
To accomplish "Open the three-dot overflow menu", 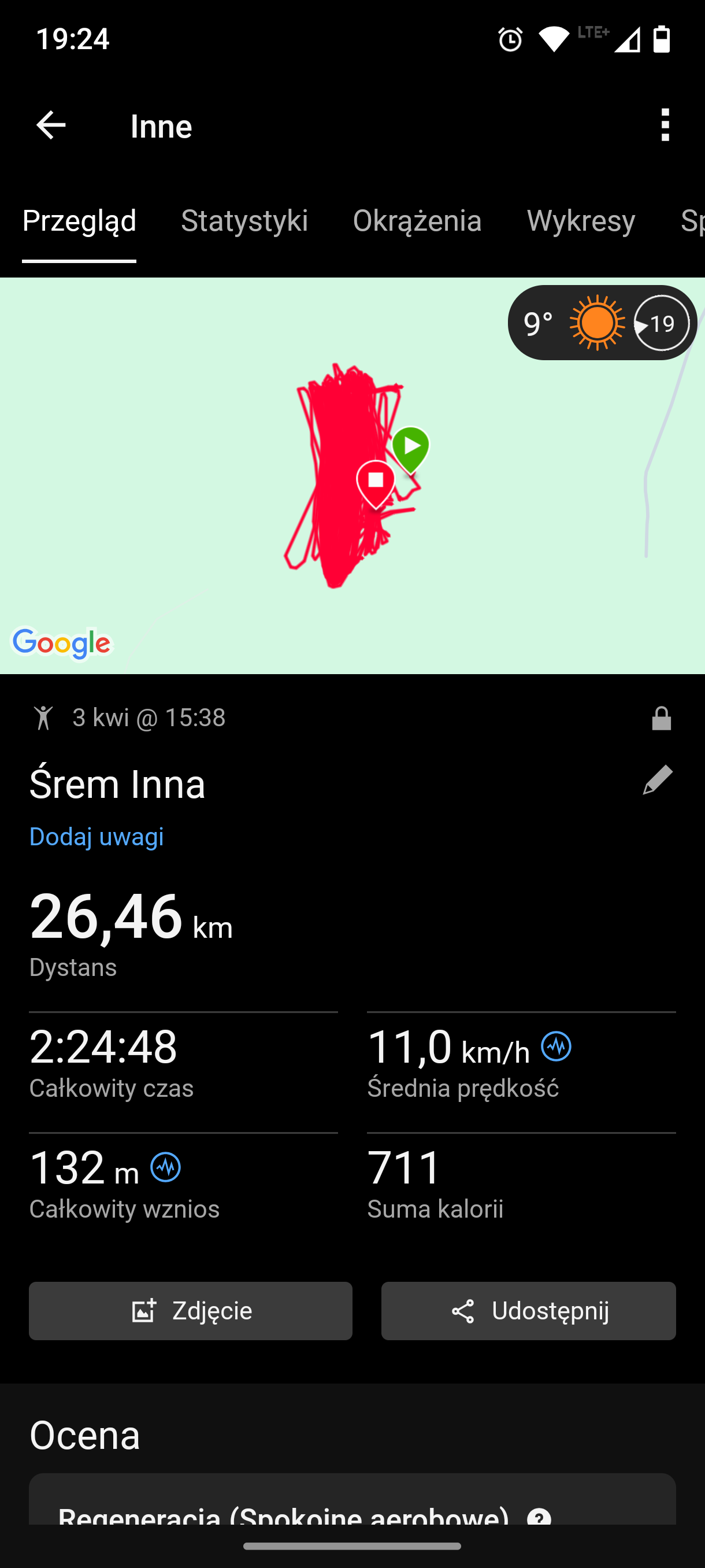I will 665,125.
